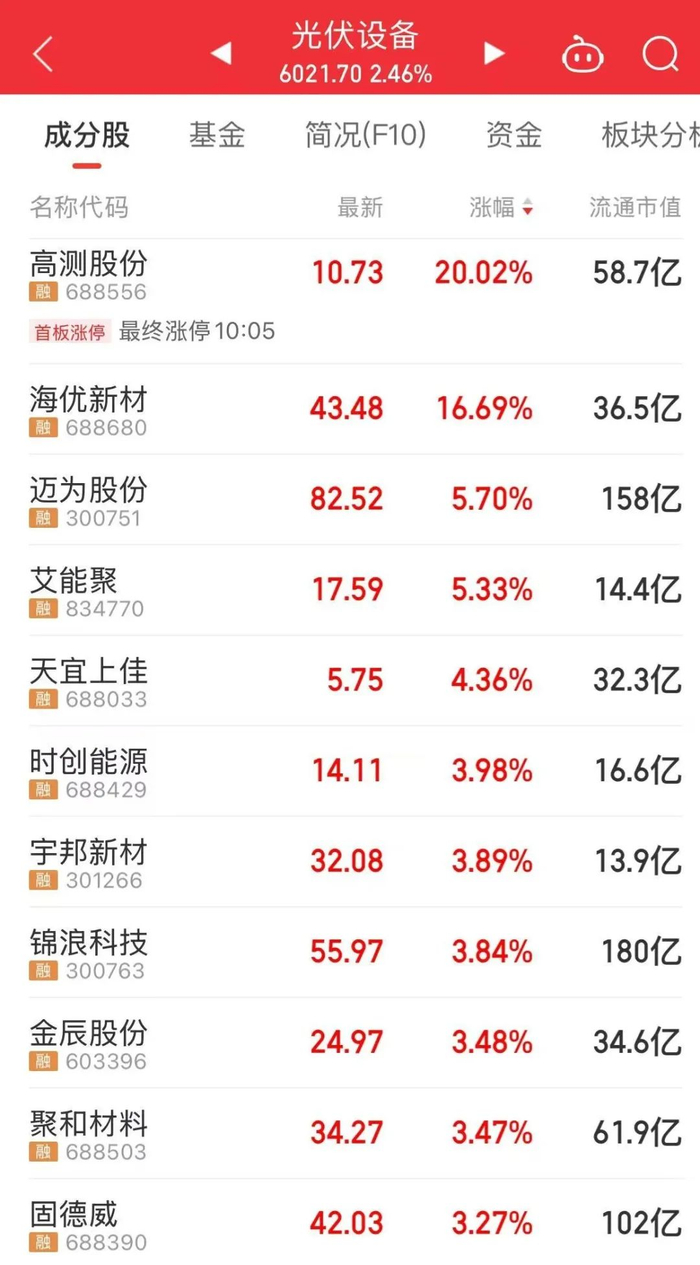Switch to the previous sector with left arrow
Screen dimensions: 700x1265
tap(222, 53)
